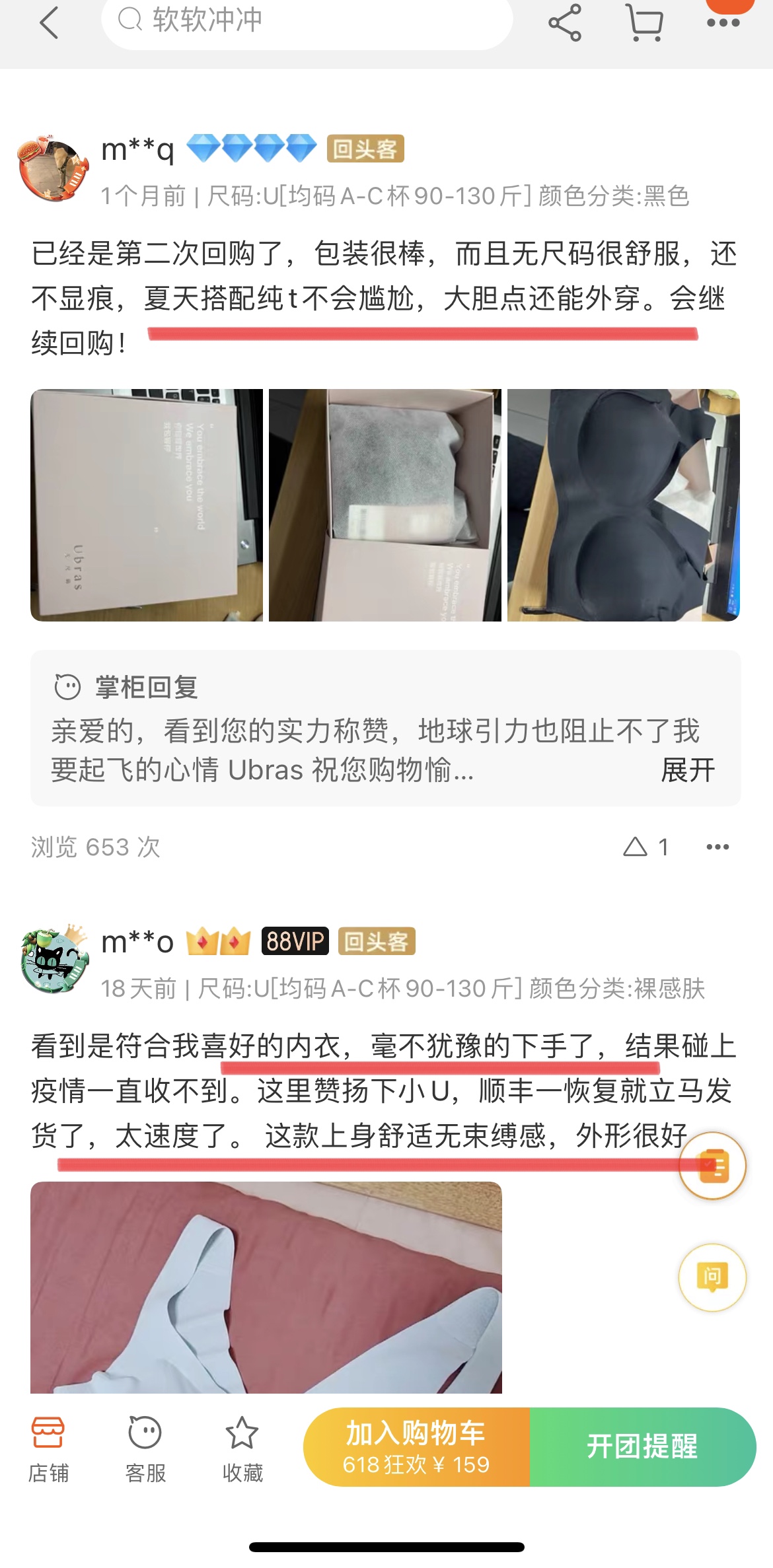Tap the 软软冲冲 search box

307,21
